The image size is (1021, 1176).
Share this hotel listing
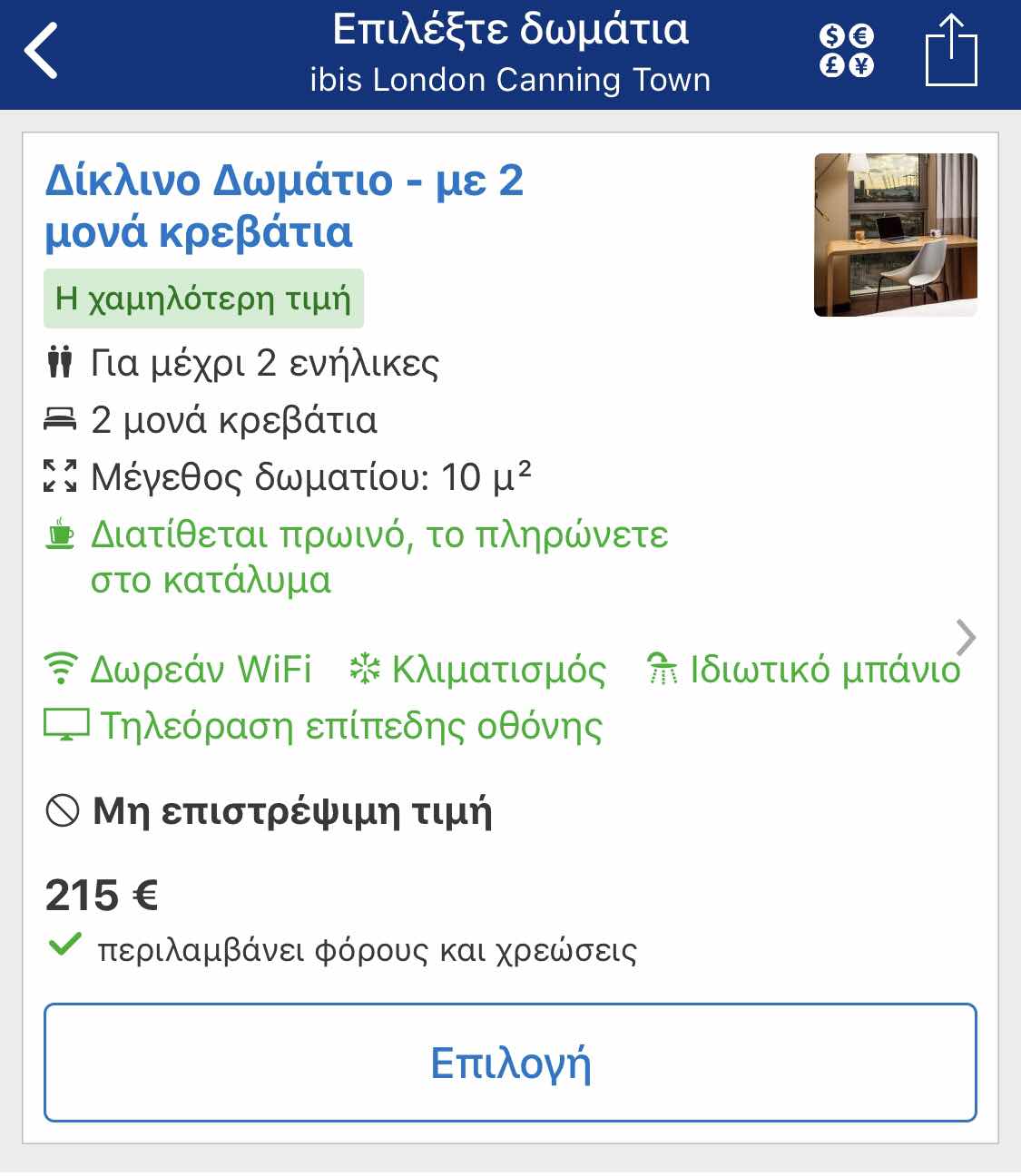click(950, 51)
